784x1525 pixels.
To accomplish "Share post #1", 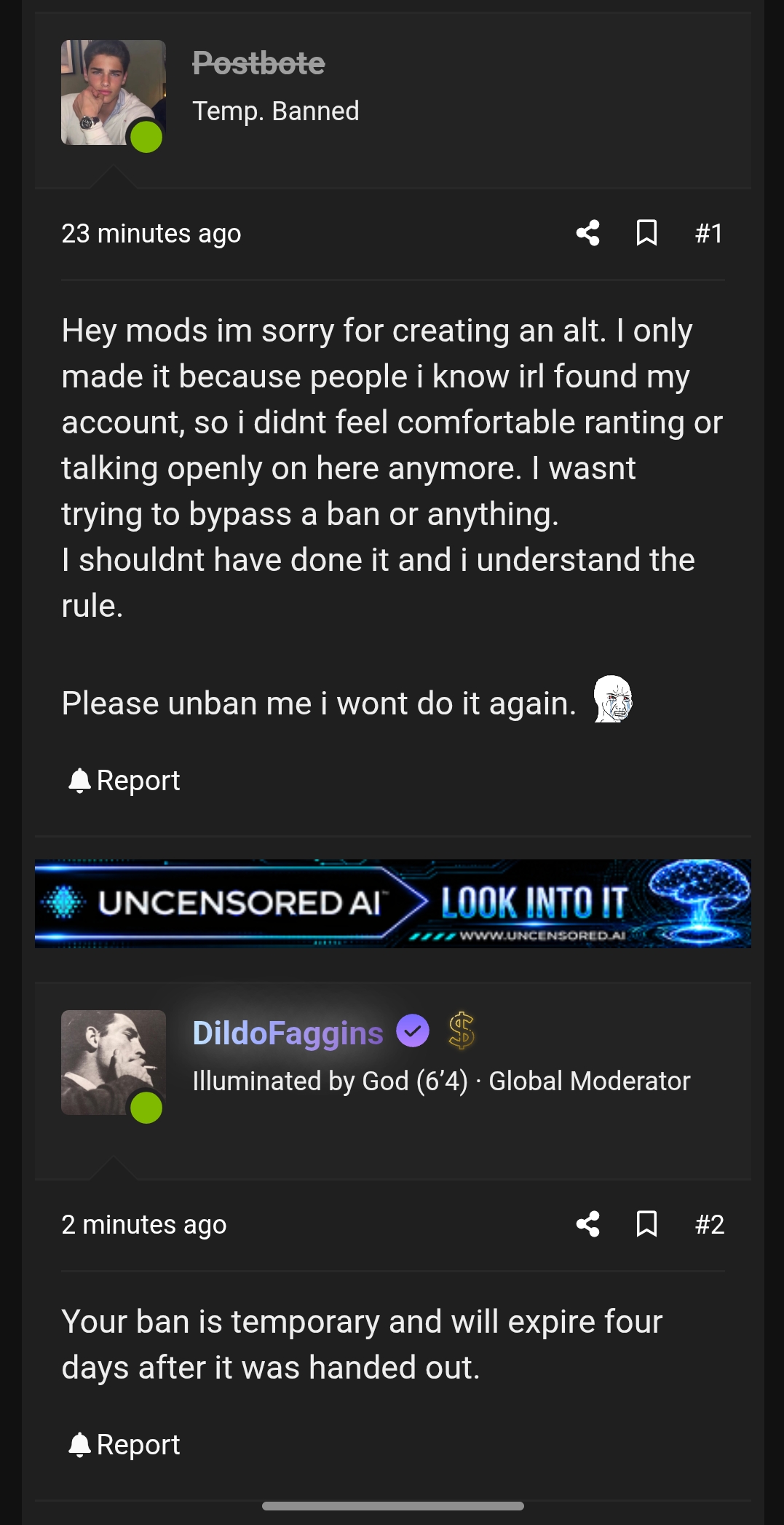I will coord(587,233).
